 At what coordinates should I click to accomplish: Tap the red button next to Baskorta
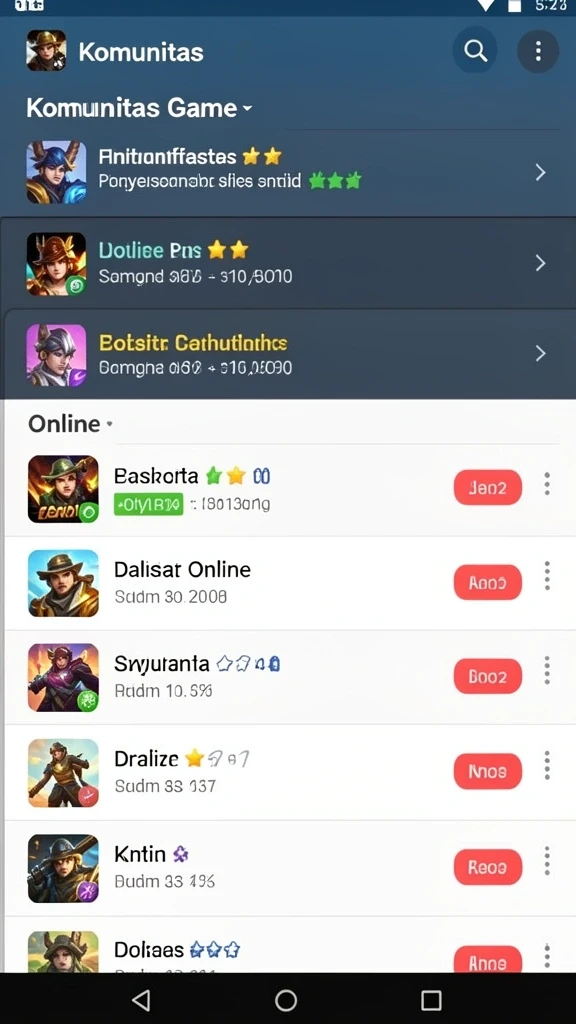[x=488, y=487]
